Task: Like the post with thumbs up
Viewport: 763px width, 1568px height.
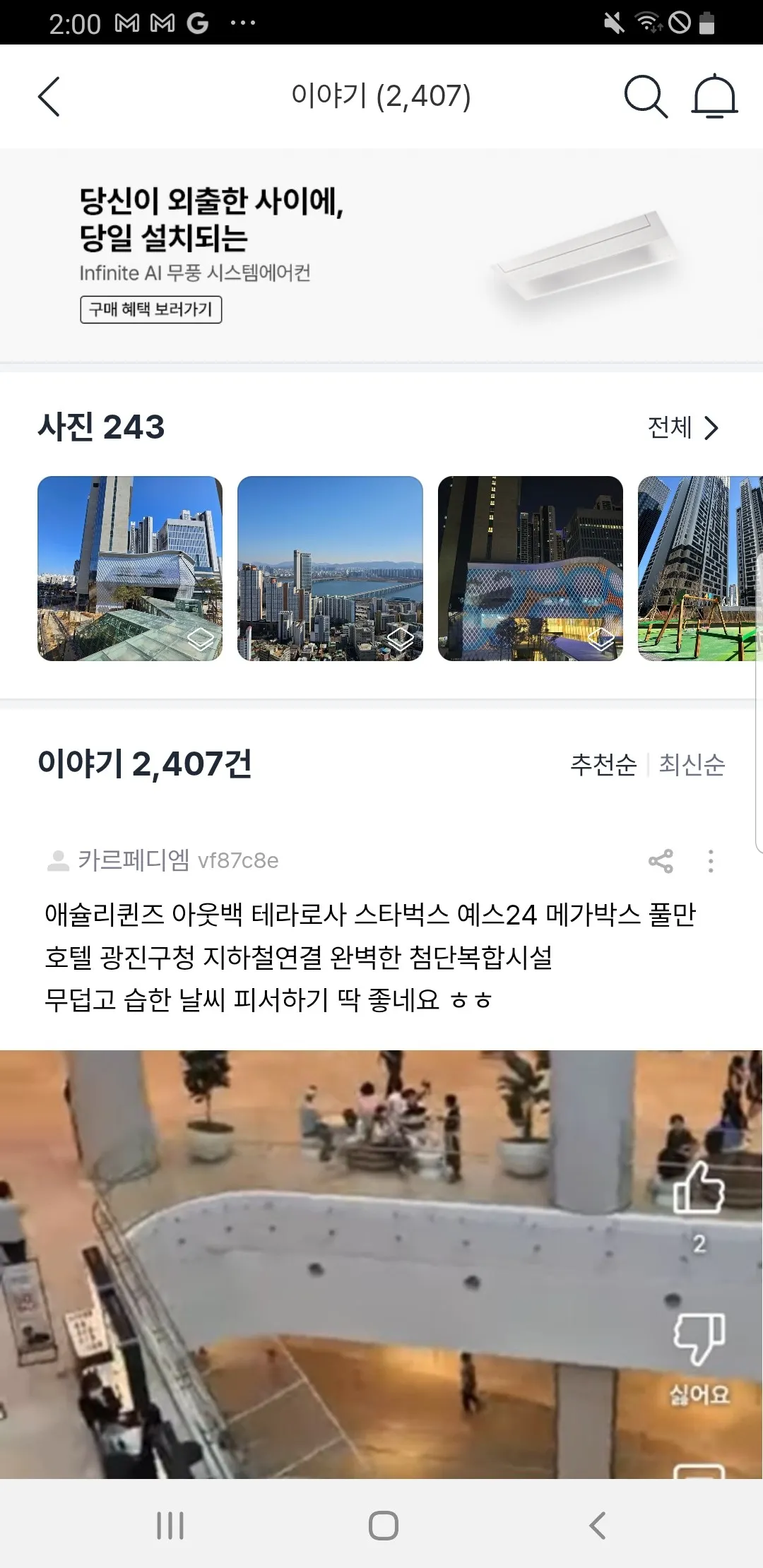Action: [x=699, y=1189]
